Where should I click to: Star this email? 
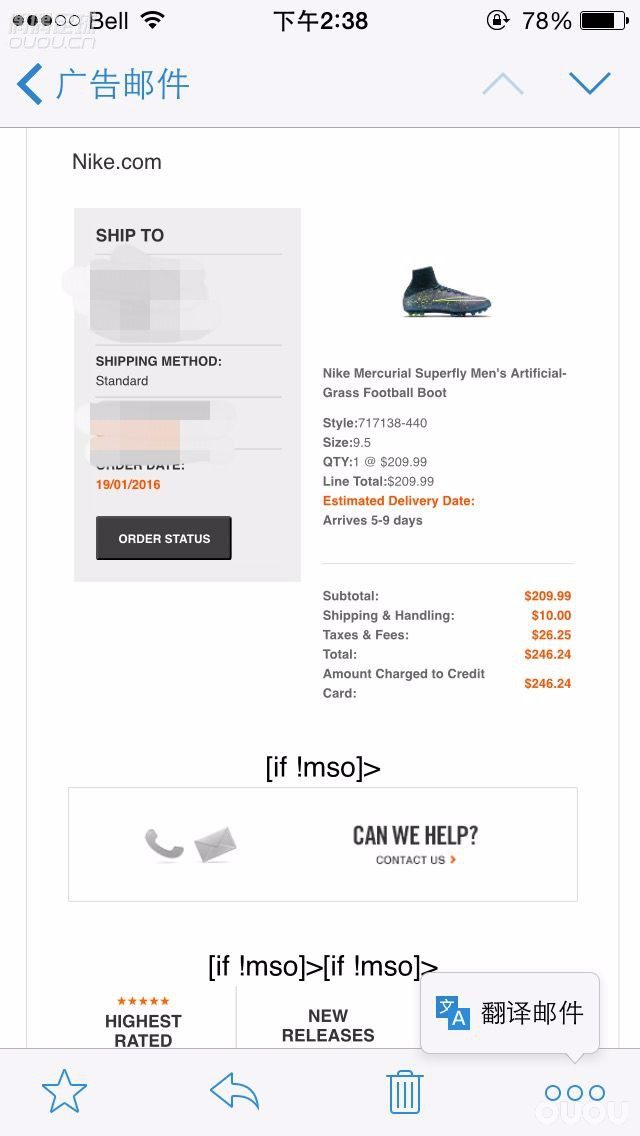point(65,1091)
